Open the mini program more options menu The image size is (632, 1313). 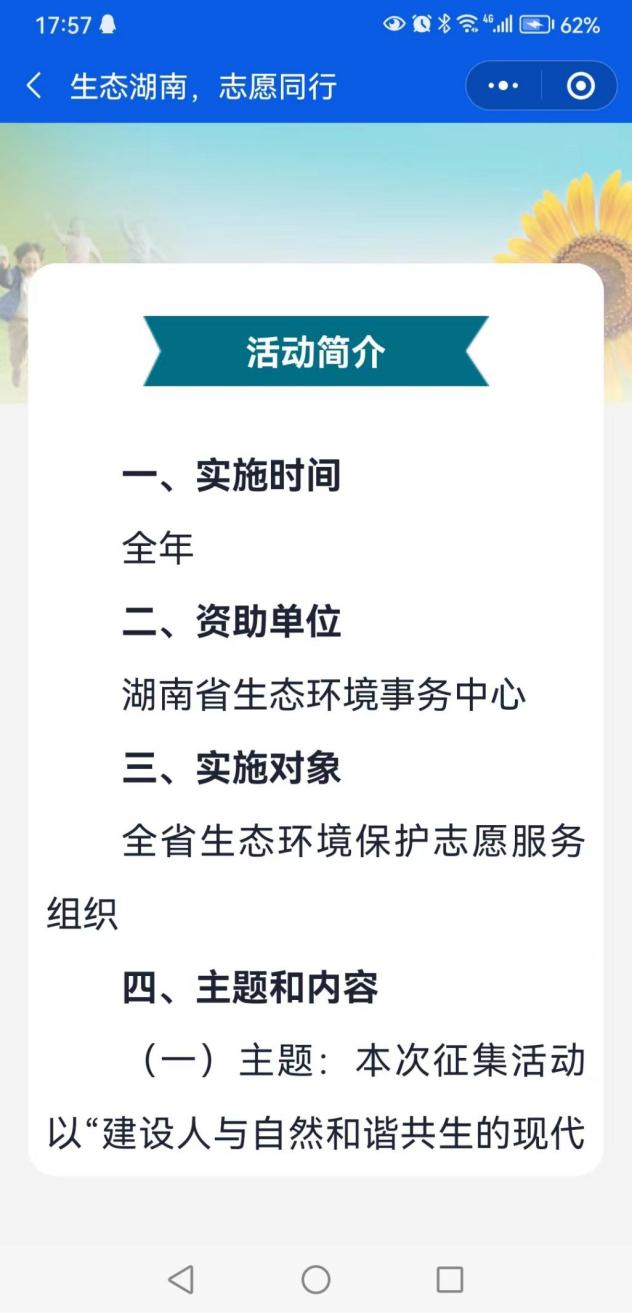503,86
